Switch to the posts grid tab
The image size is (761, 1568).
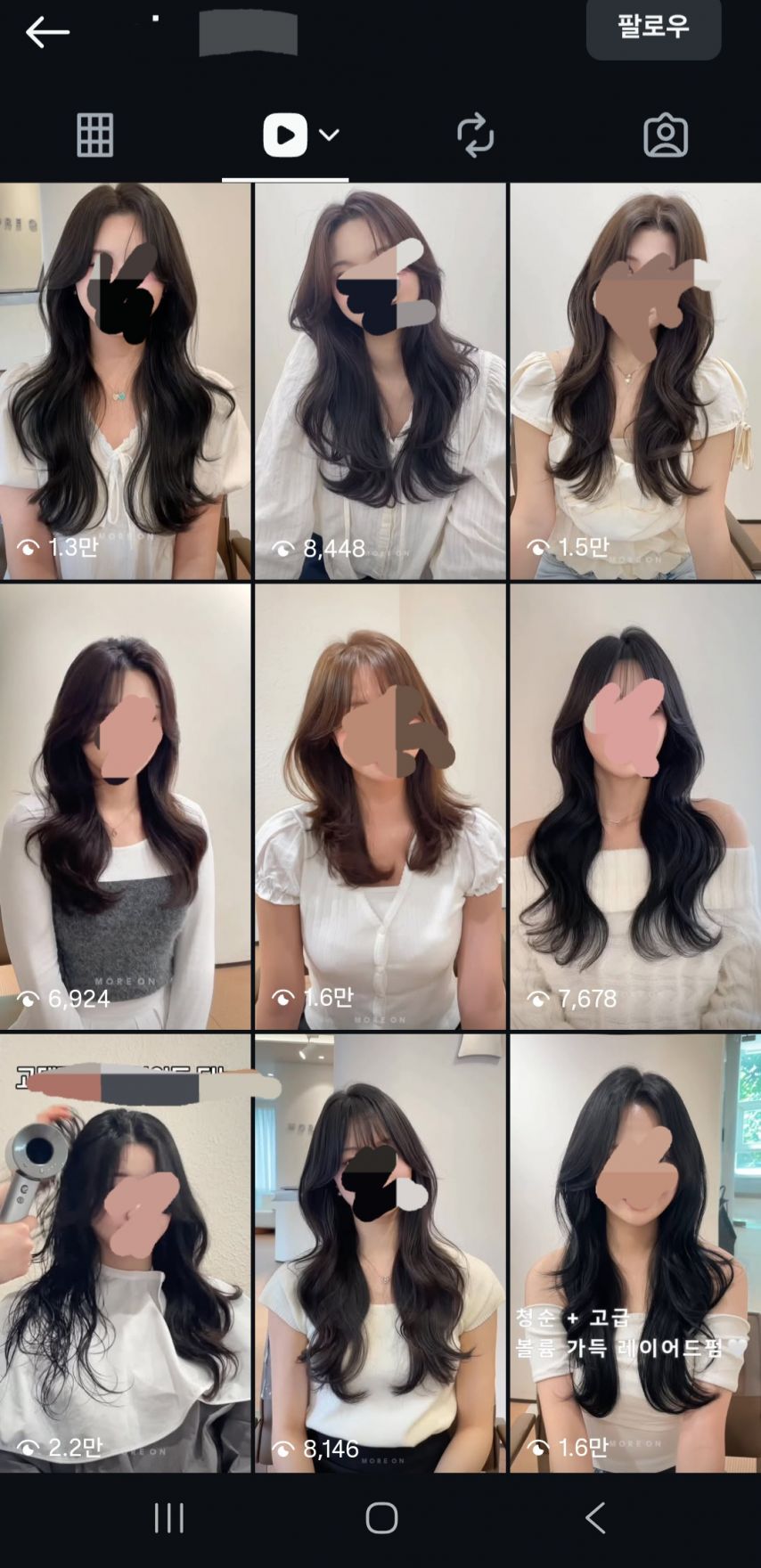[x=94, y=135]
